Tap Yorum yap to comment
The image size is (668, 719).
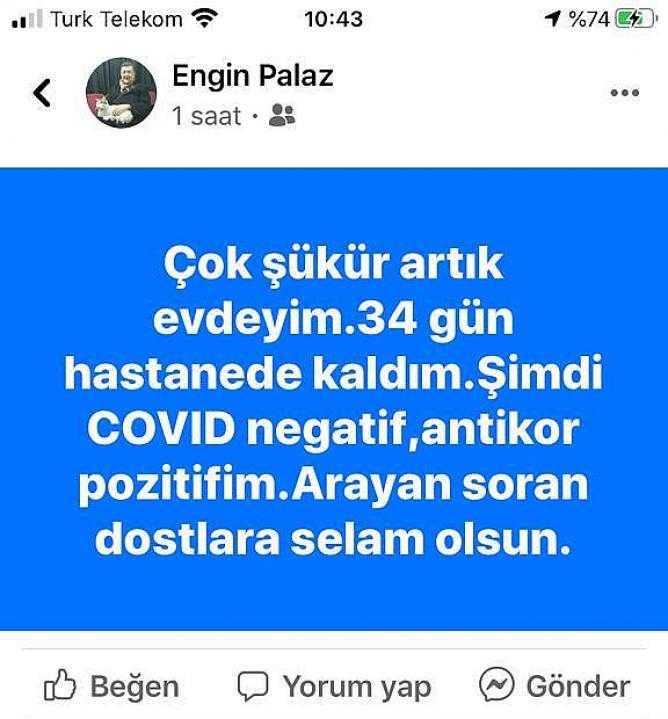click(334, 686)
